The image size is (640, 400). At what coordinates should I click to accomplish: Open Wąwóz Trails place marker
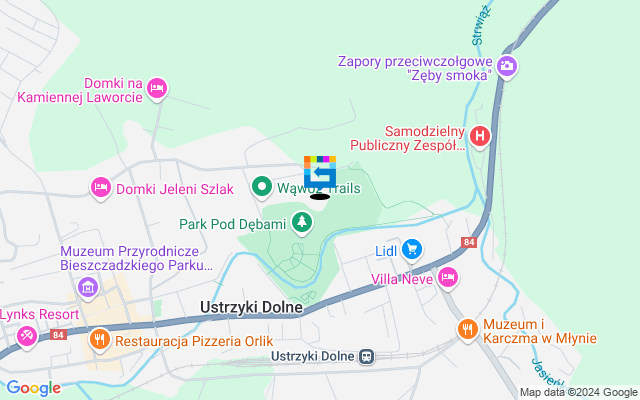262,186
